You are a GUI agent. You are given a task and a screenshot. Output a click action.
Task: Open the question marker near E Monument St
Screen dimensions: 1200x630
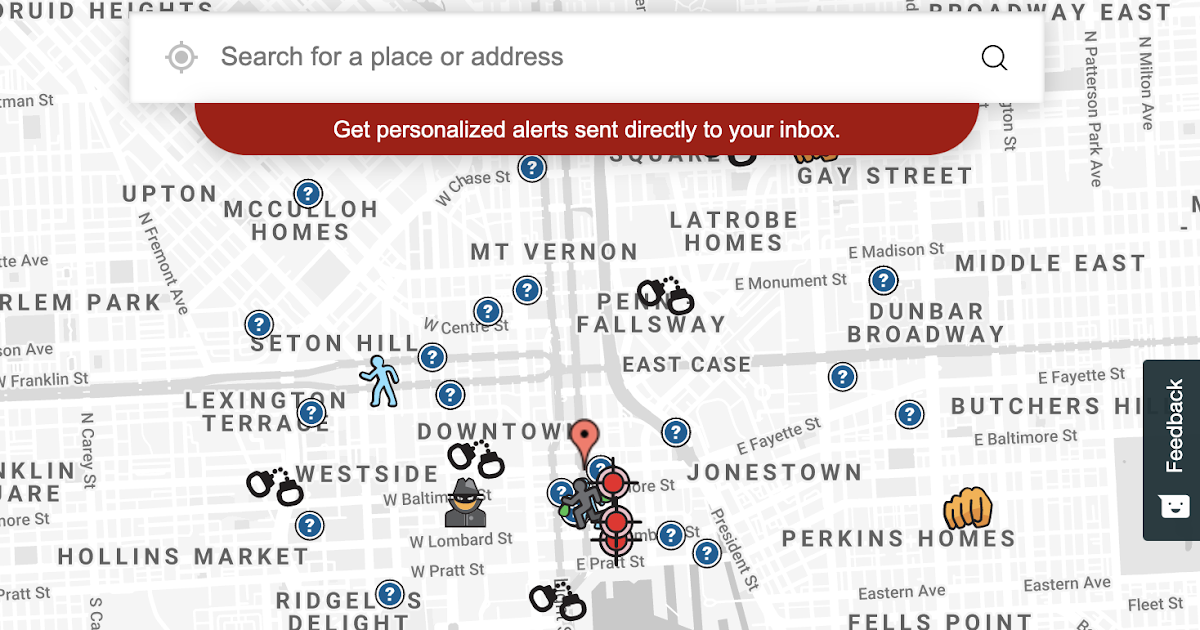(883, 280)
